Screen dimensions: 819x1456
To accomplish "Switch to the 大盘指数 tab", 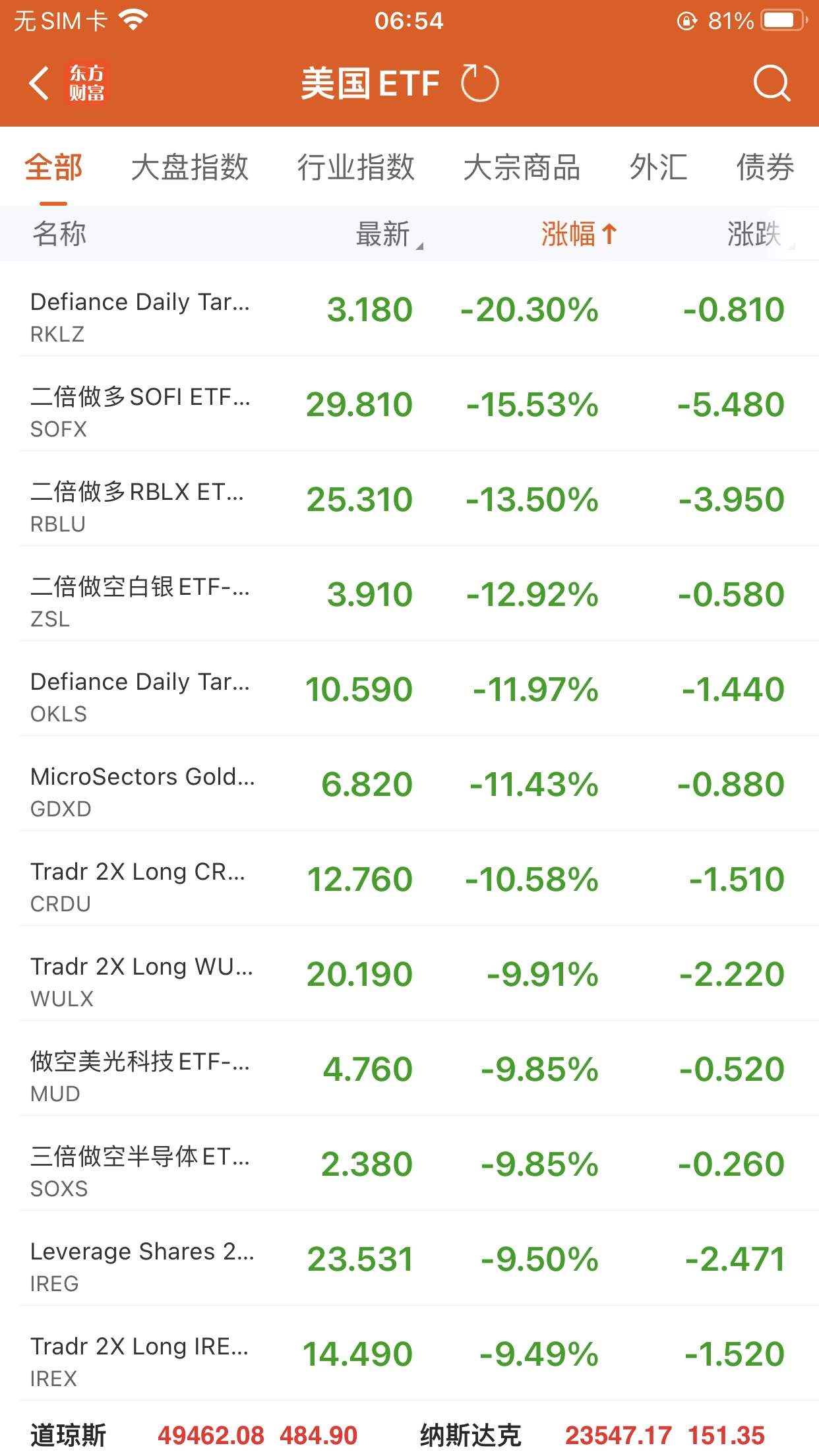I will click(189, 167).
